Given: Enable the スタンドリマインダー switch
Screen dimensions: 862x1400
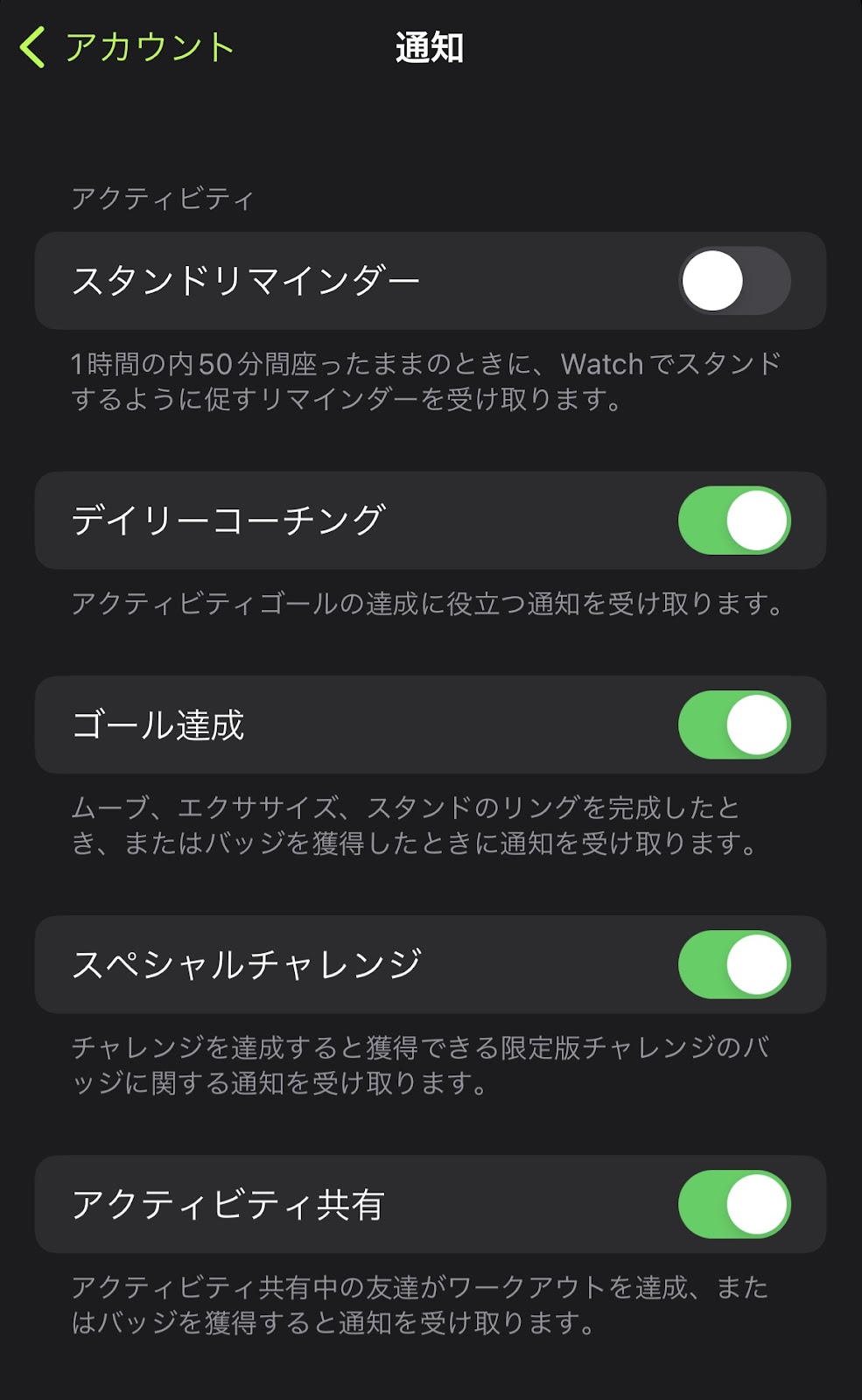Looking at the screenshot, I should [734, 281].
